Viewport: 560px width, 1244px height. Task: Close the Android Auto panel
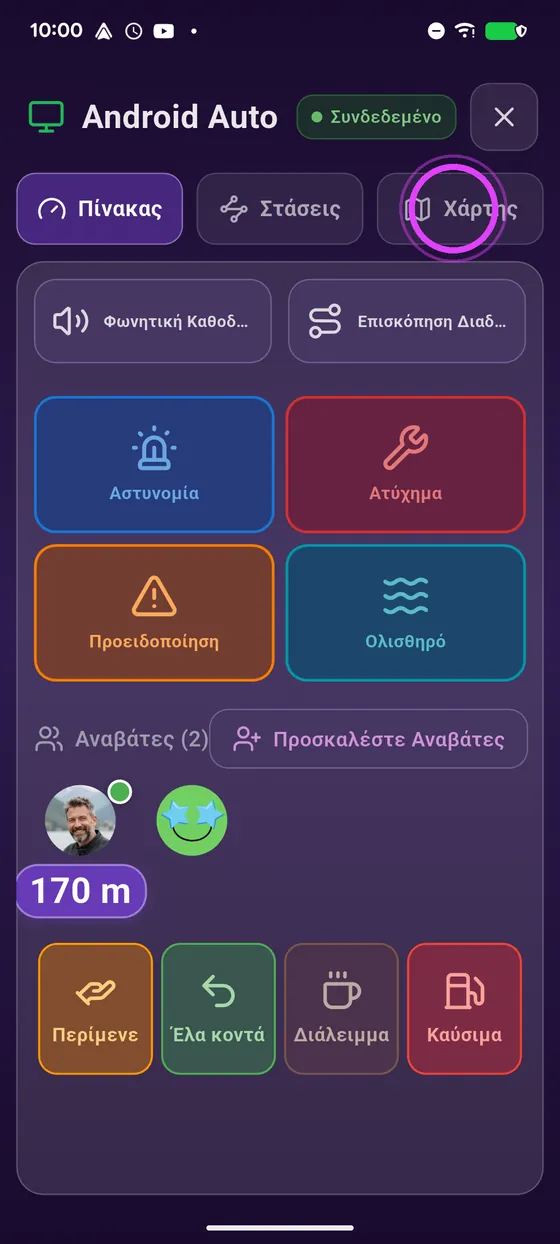504,117
